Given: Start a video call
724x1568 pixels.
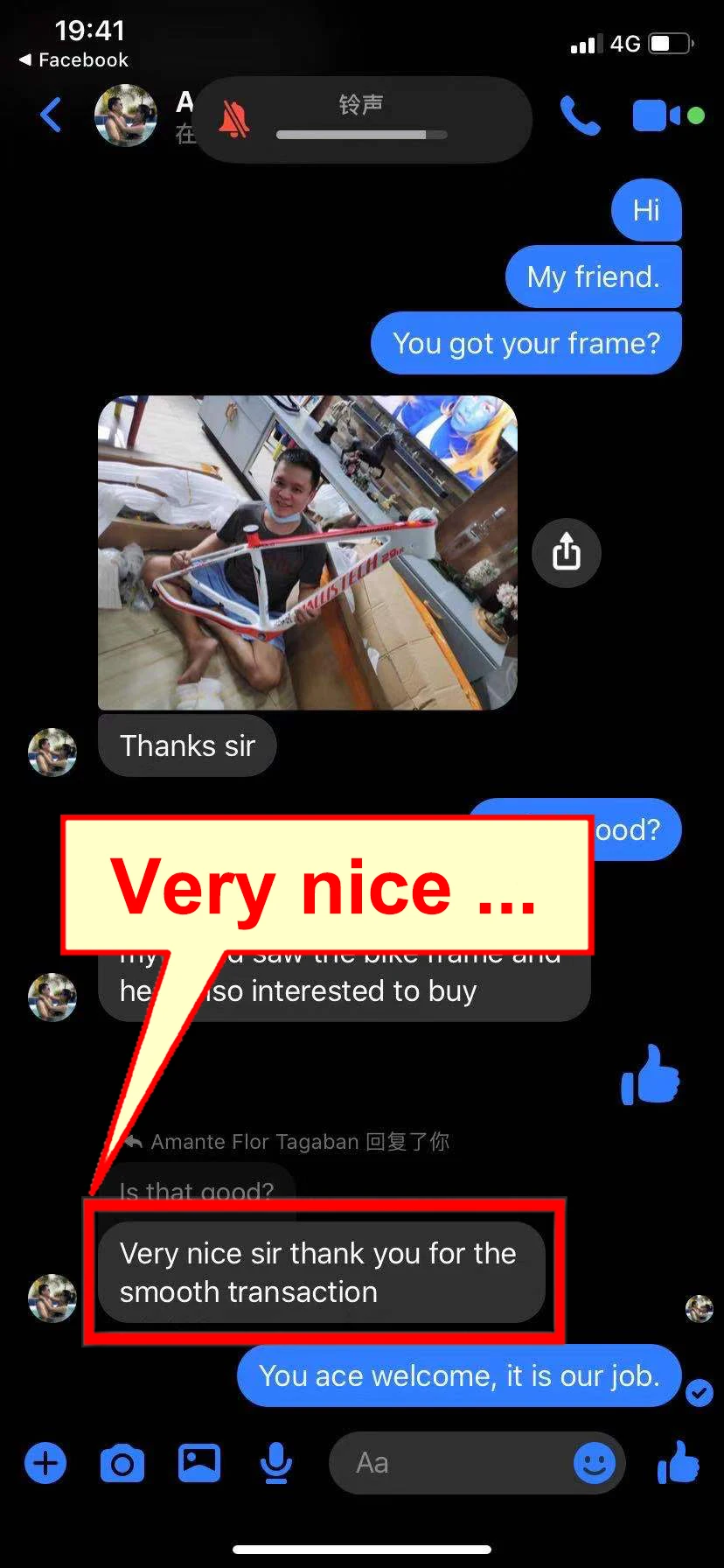Looking at the screenshot, I should (656, 115).
